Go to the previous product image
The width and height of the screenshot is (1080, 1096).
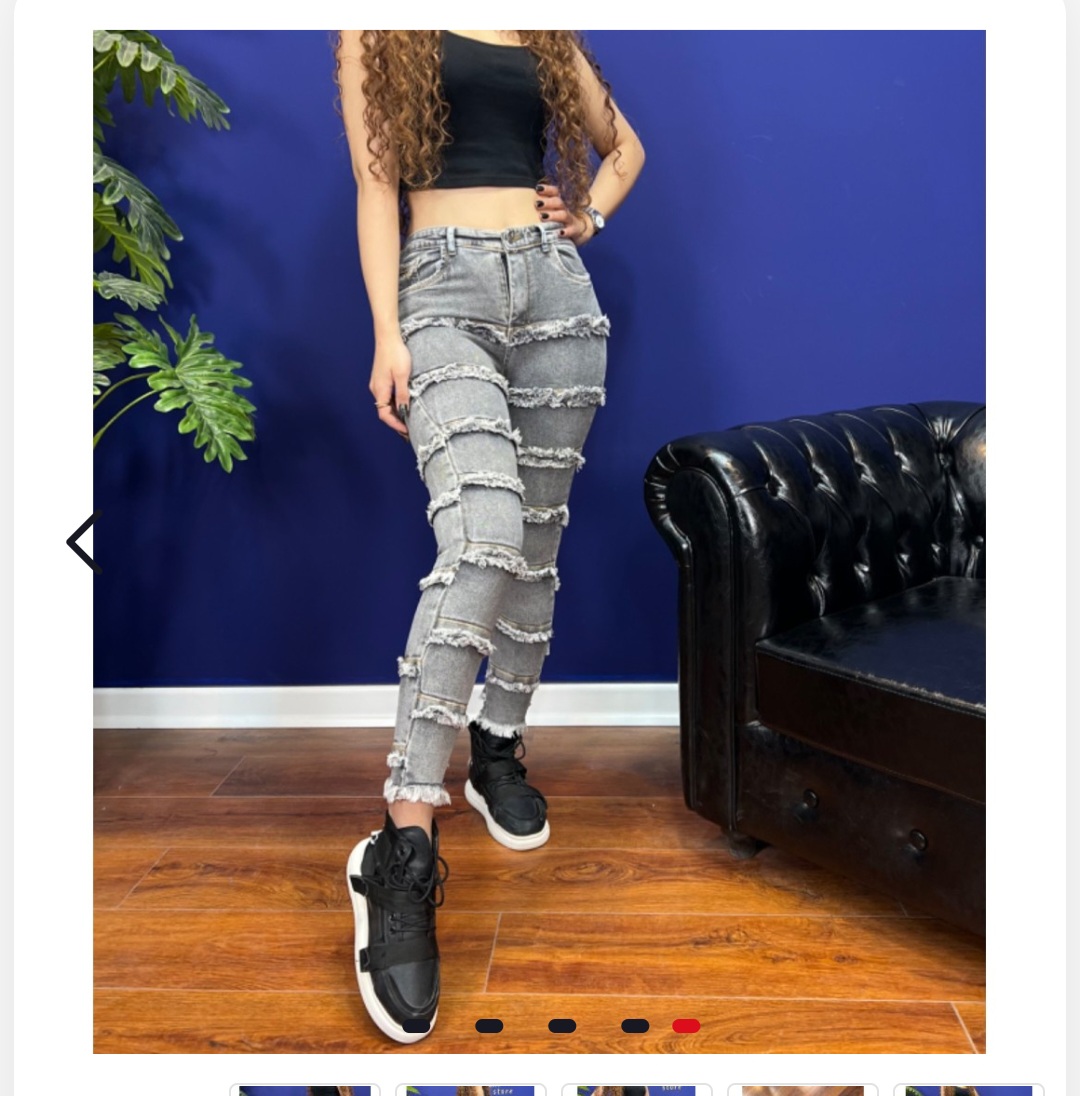pyautogui.click(x=84, y=542)
